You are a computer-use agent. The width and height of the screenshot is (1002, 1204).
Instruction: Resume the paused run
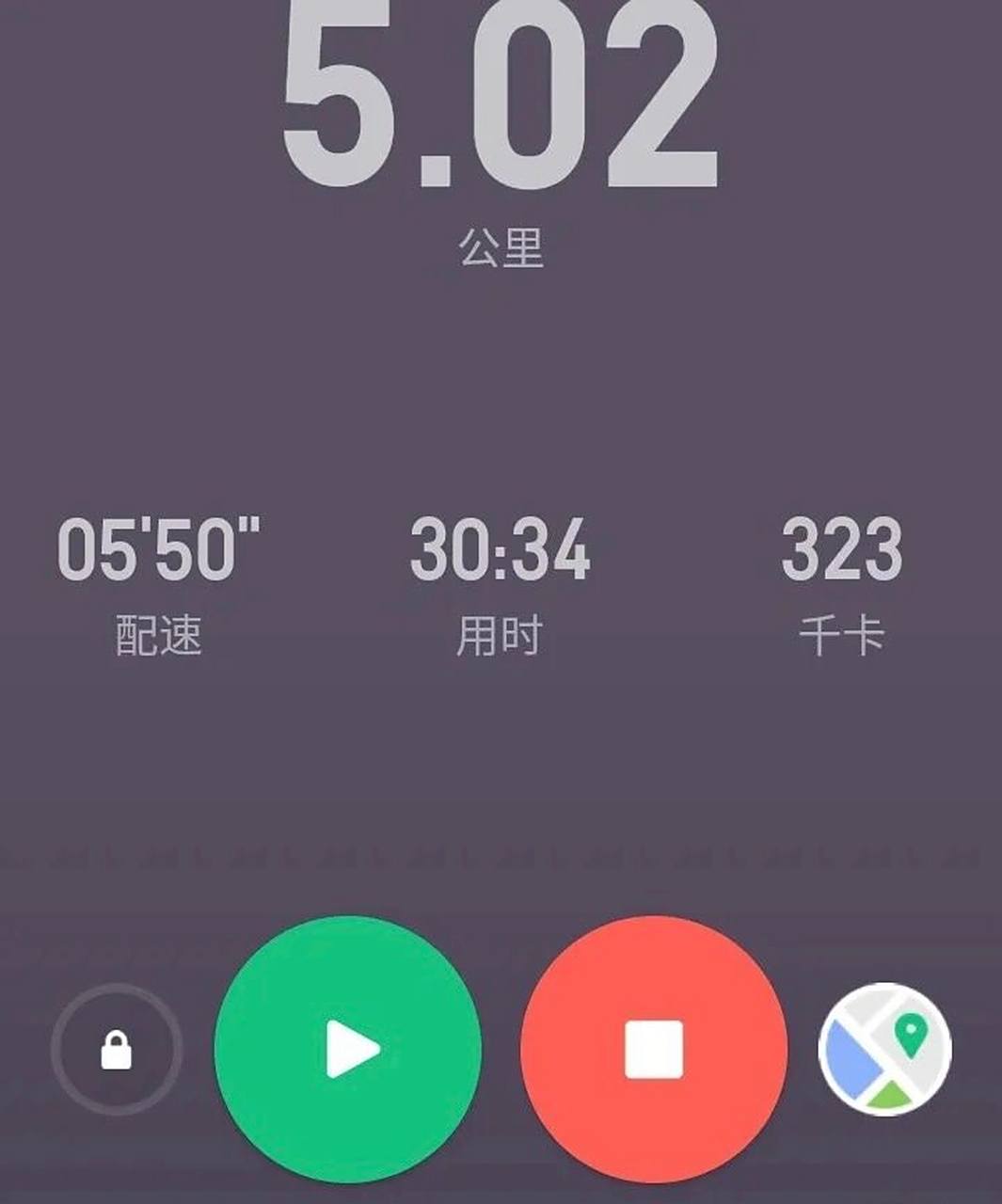click(x=347, y=1049)
